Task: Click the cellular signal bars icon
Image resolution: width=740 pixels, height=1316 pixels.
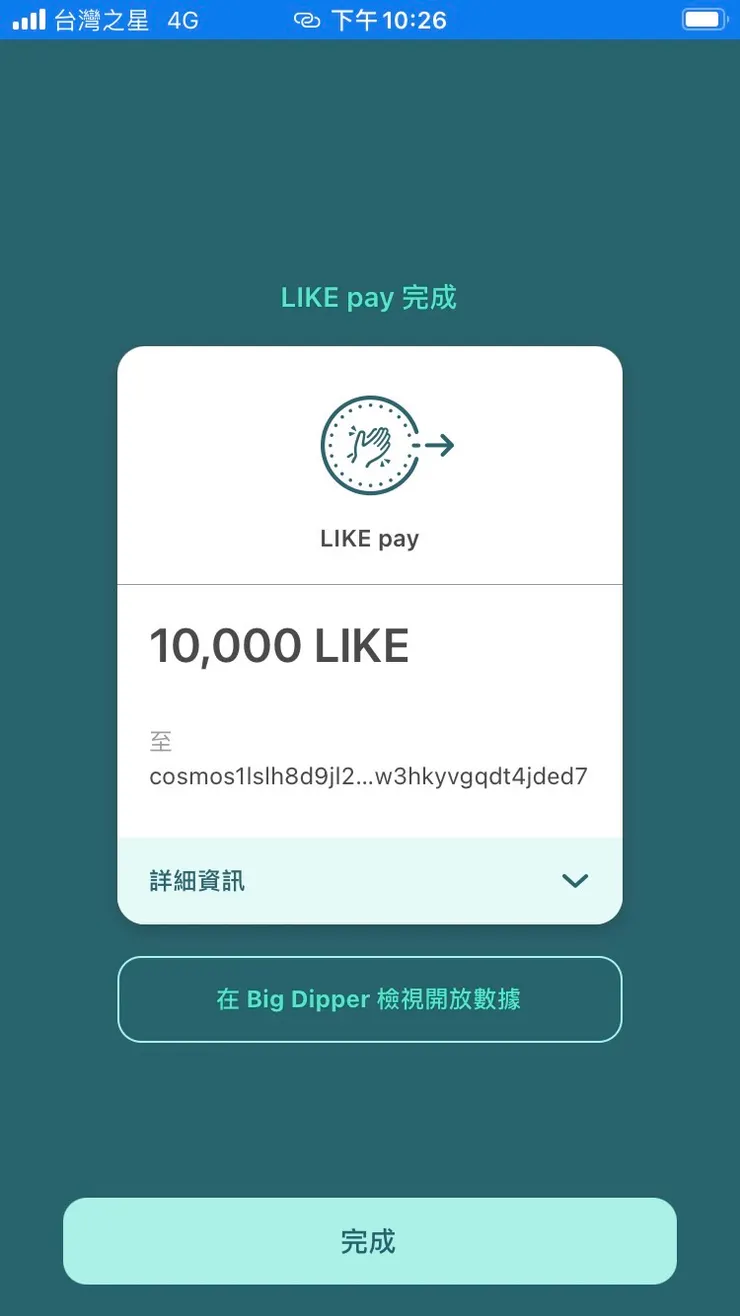Action: (27, 18)
